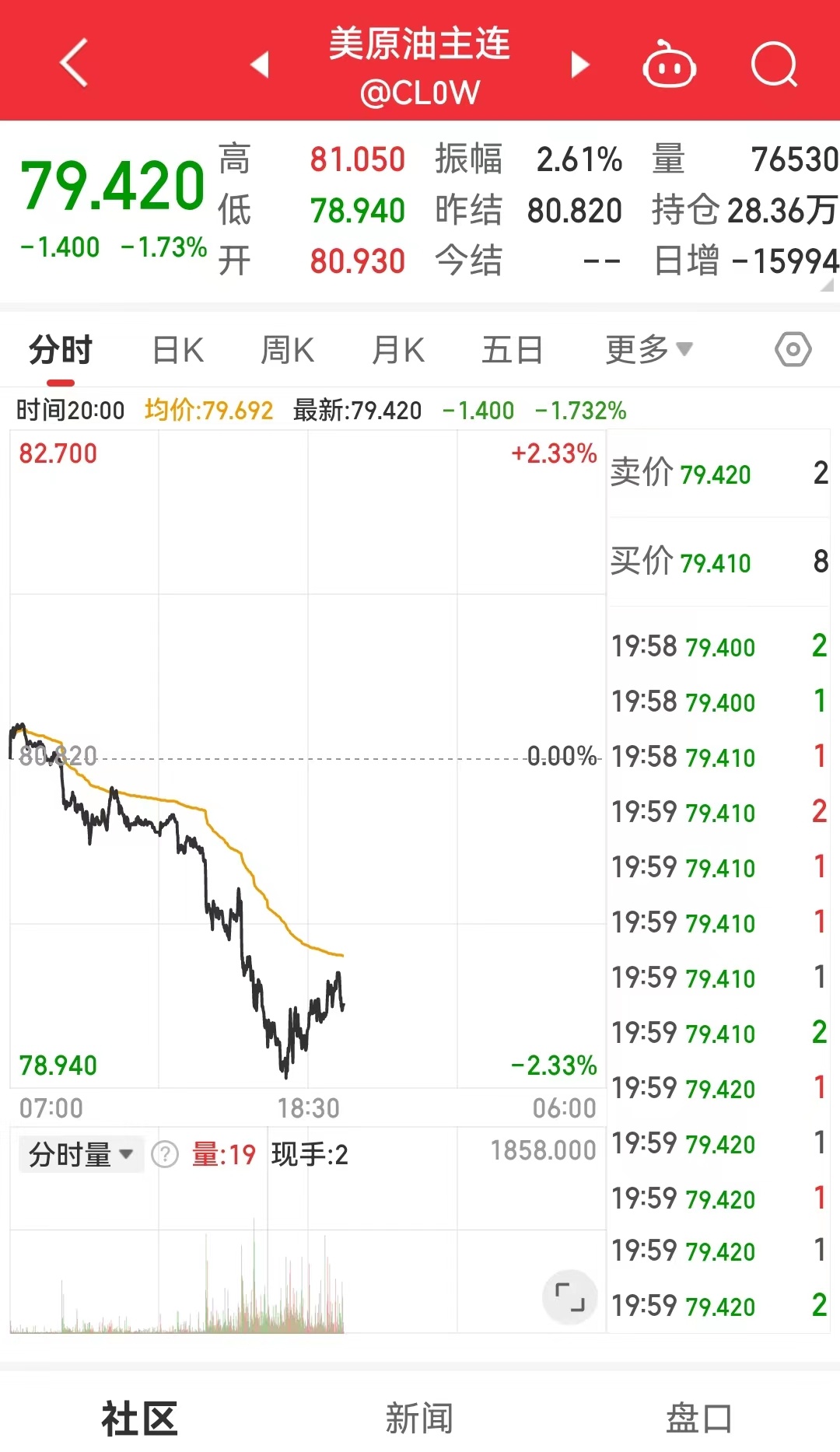Viewport: 840px width, 1452px height.
Task: Open the 分时量 indicator dropdown
Action: [81, 1154]
